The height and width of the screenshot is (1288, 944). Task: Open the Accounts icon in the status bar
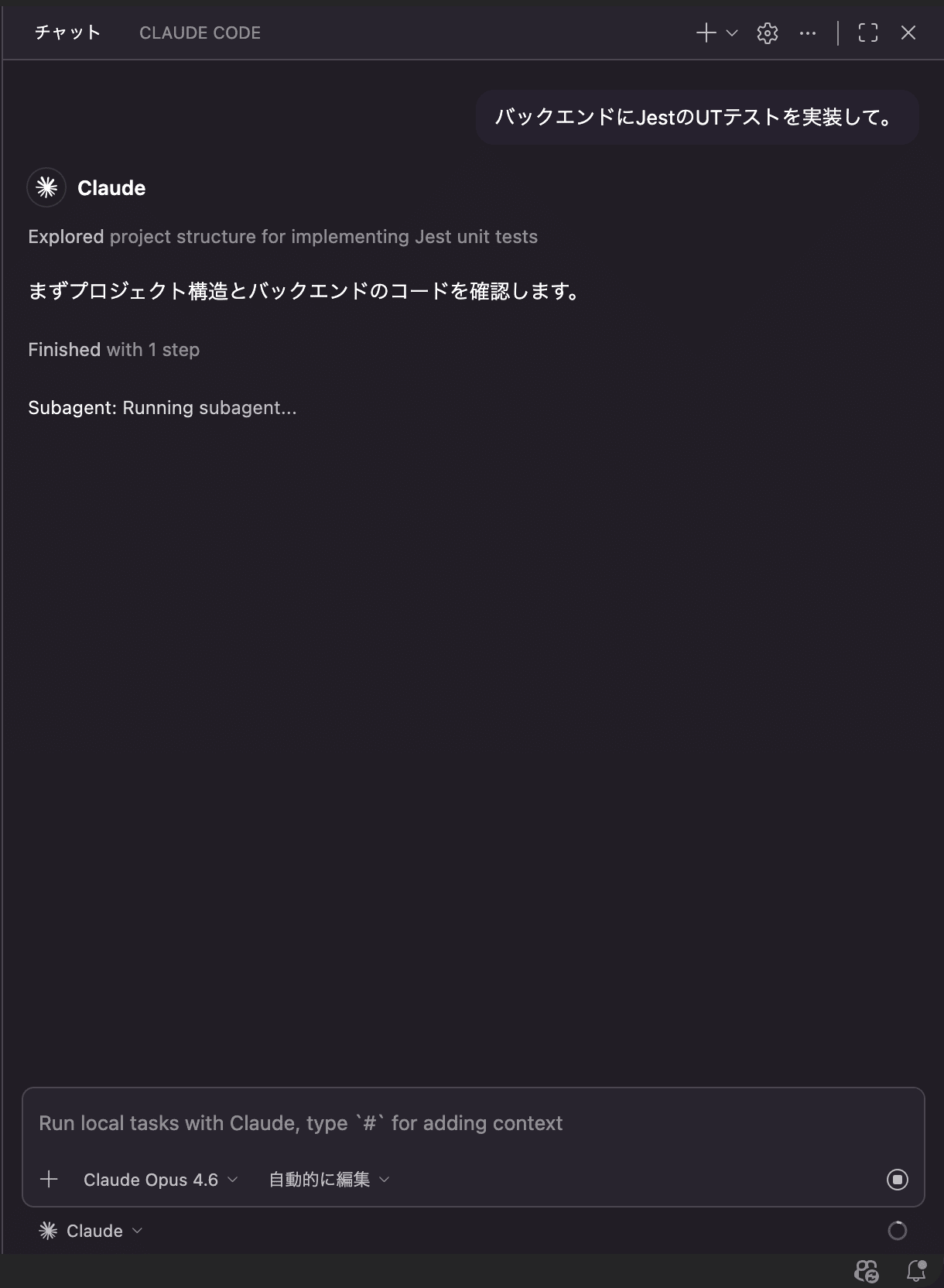click(867, 1270)
